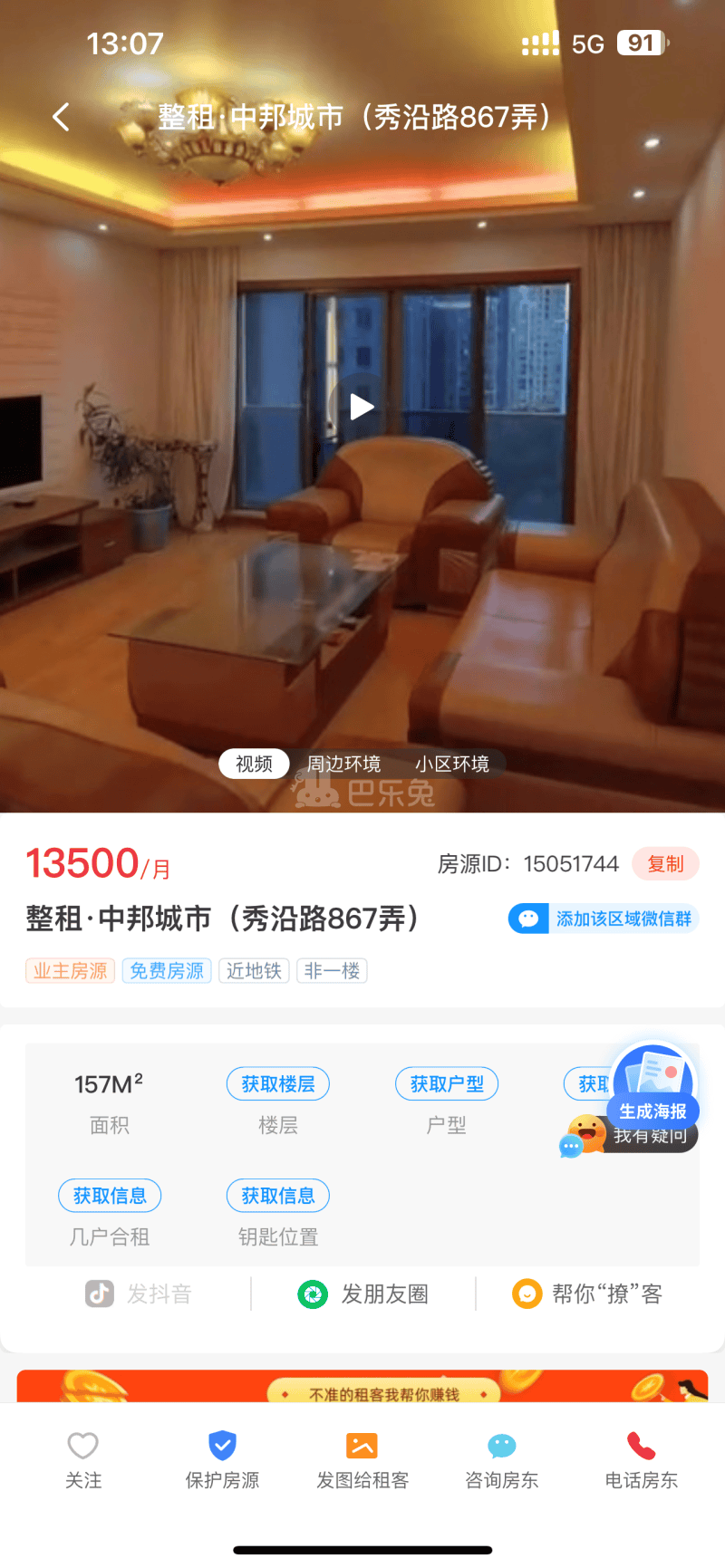Tap 获取户型 to reveal the layout
Image resolution: width=725 pixels, height=1568 pixels.
pyautogui.click(x=446, y=1084)
